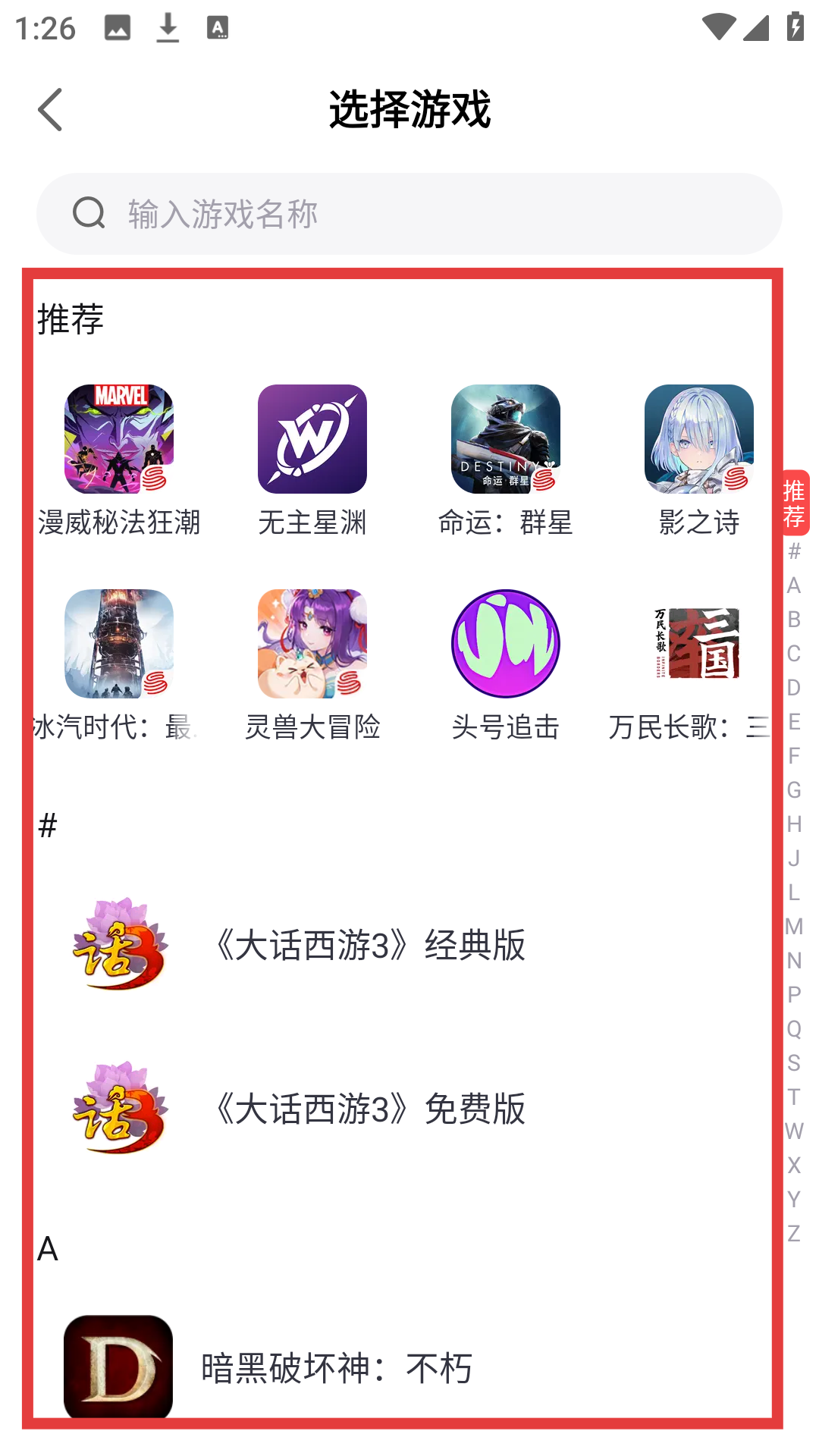Select the game 漫威秘法狂潮
This screenshot has width=819, height=1456.
pos(119,460)
